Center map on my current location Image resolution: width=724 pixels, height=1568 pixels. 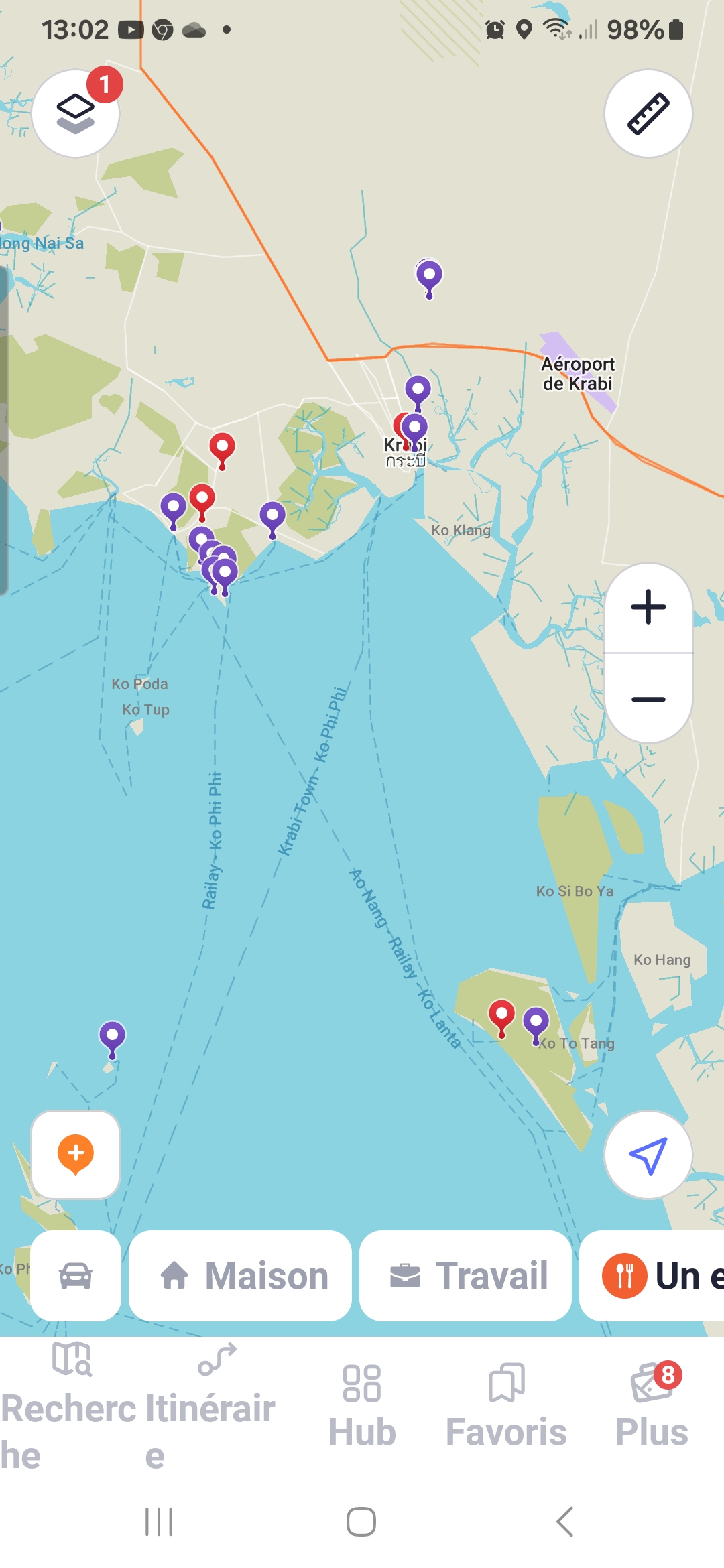[648, 1155]
